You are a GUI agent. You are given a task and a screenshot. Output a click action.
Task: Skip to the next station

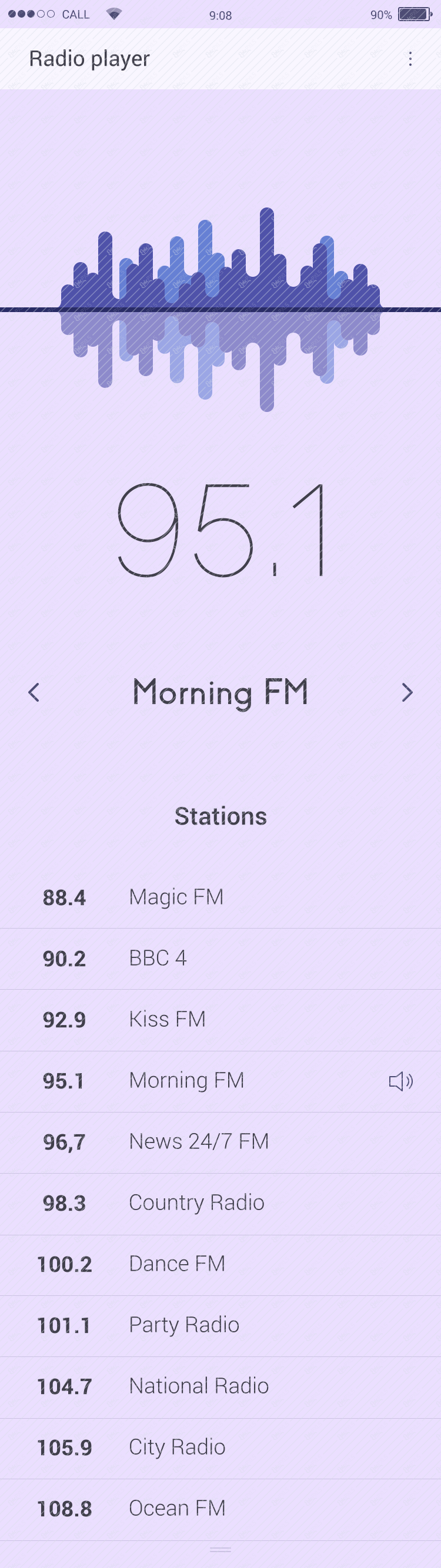coord(407,692)
